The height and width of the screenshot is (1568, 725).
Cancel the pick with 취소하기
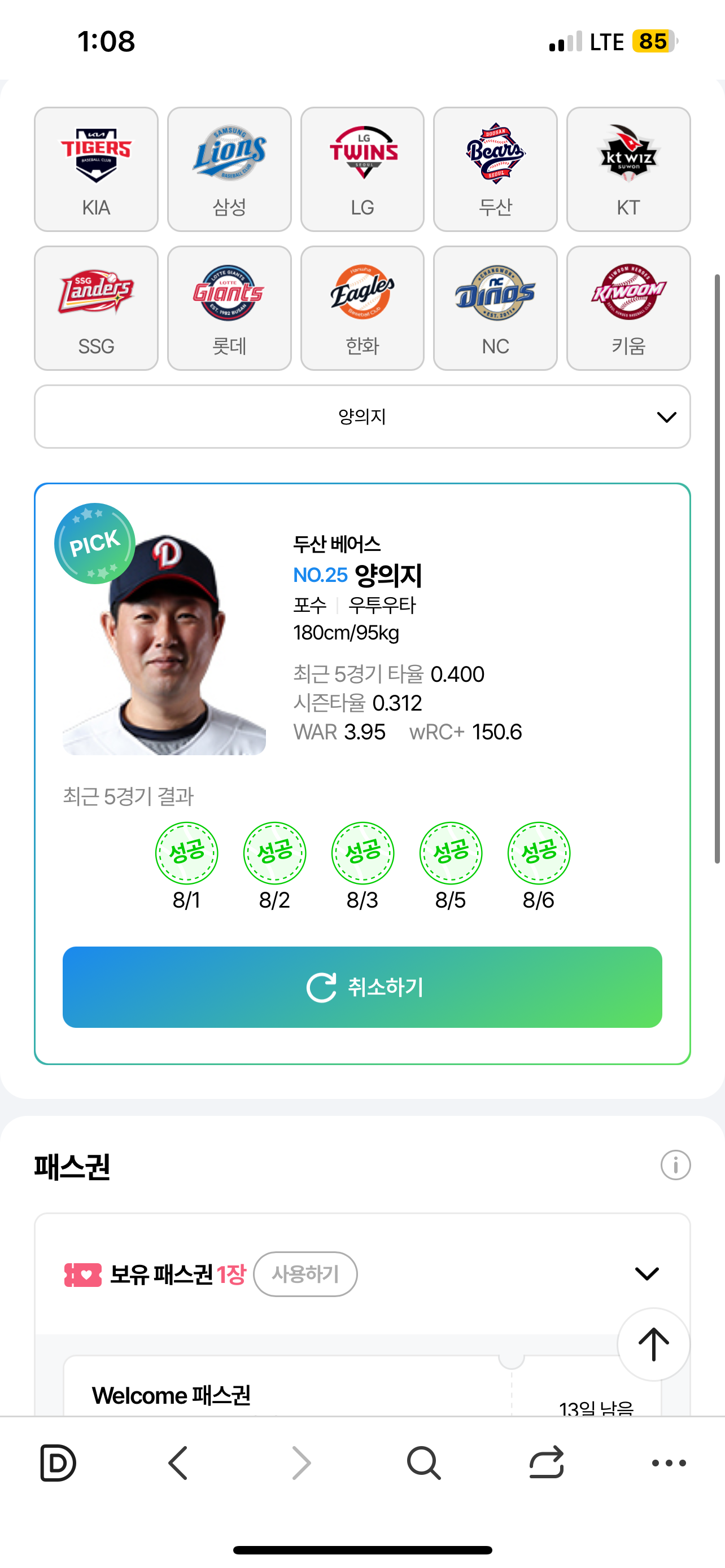pyautogui.click(x=362, y=987)
